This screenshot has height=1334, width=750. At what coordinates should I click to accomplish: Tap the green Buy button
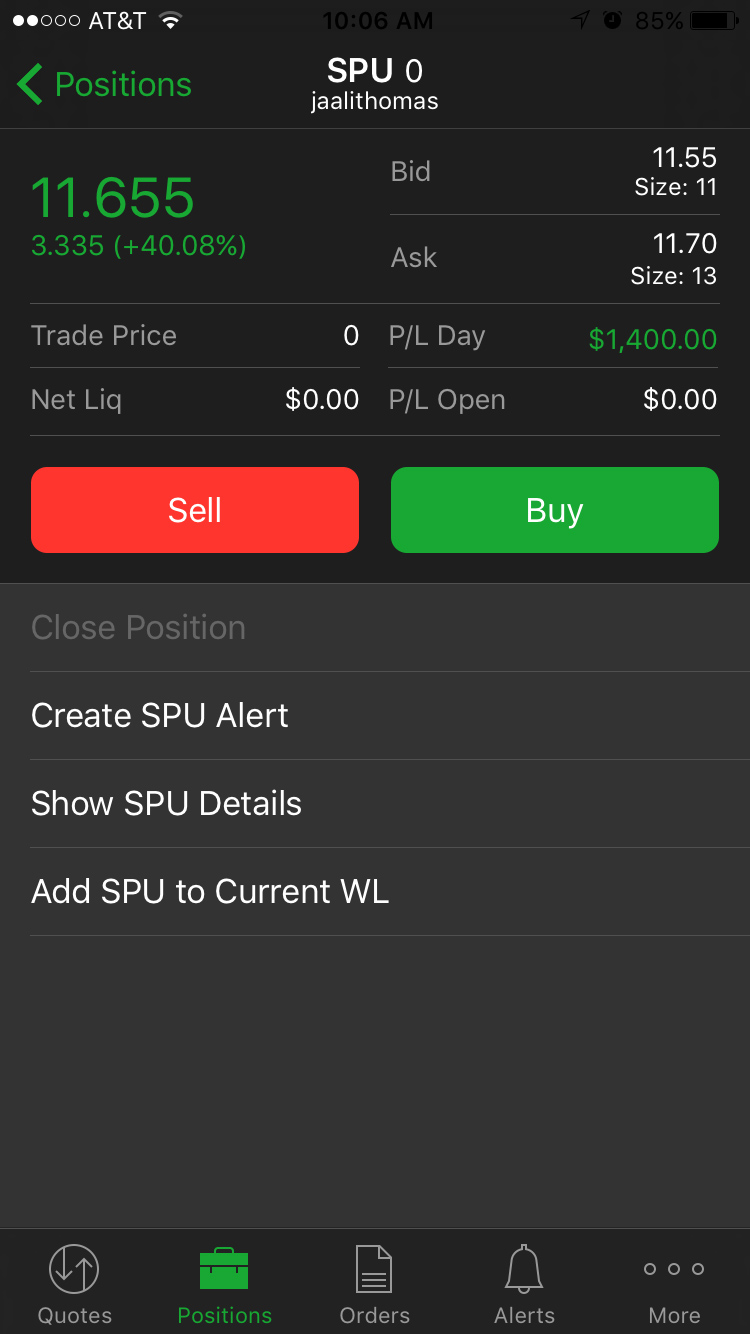click(554, 510)
